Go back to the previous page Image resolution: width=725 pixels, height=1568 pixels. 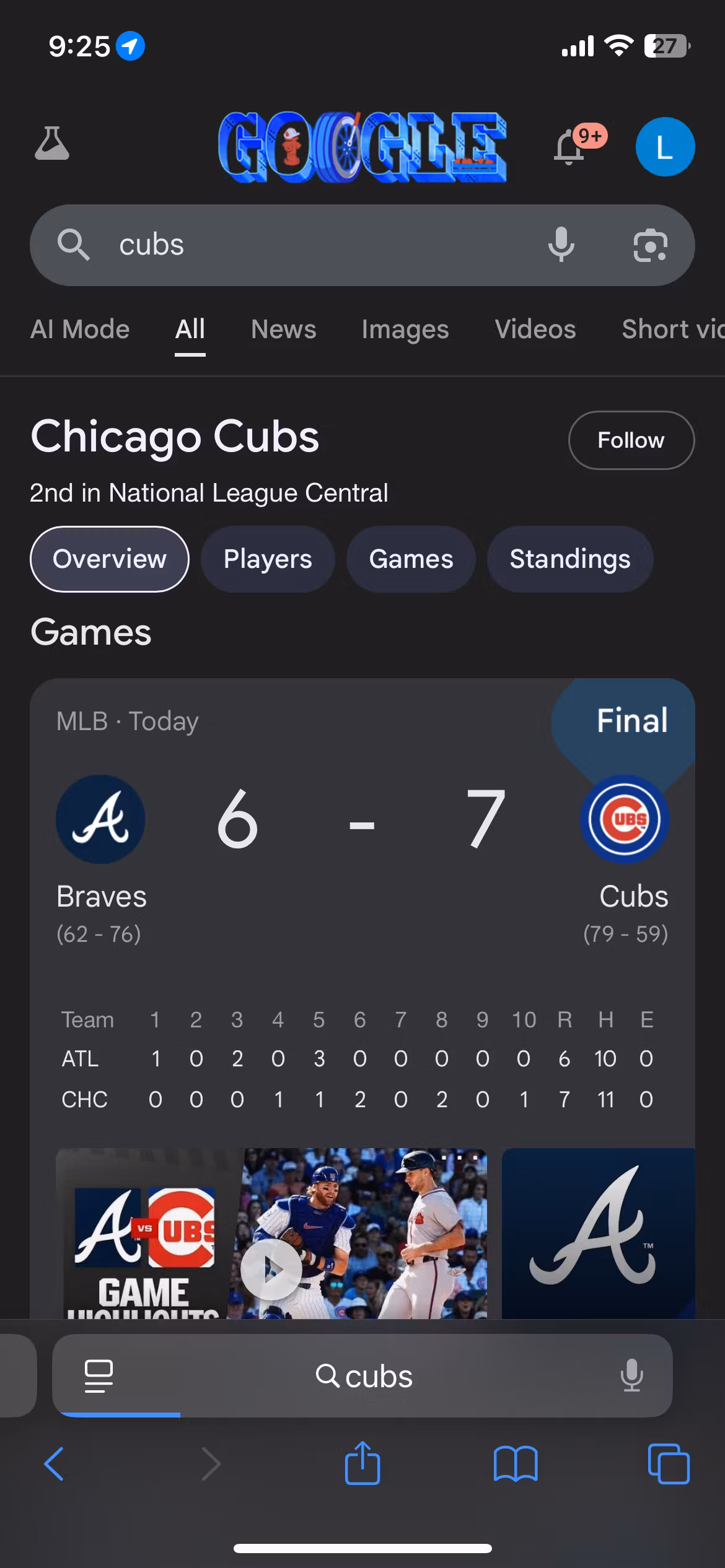[x=54, y=1465]
